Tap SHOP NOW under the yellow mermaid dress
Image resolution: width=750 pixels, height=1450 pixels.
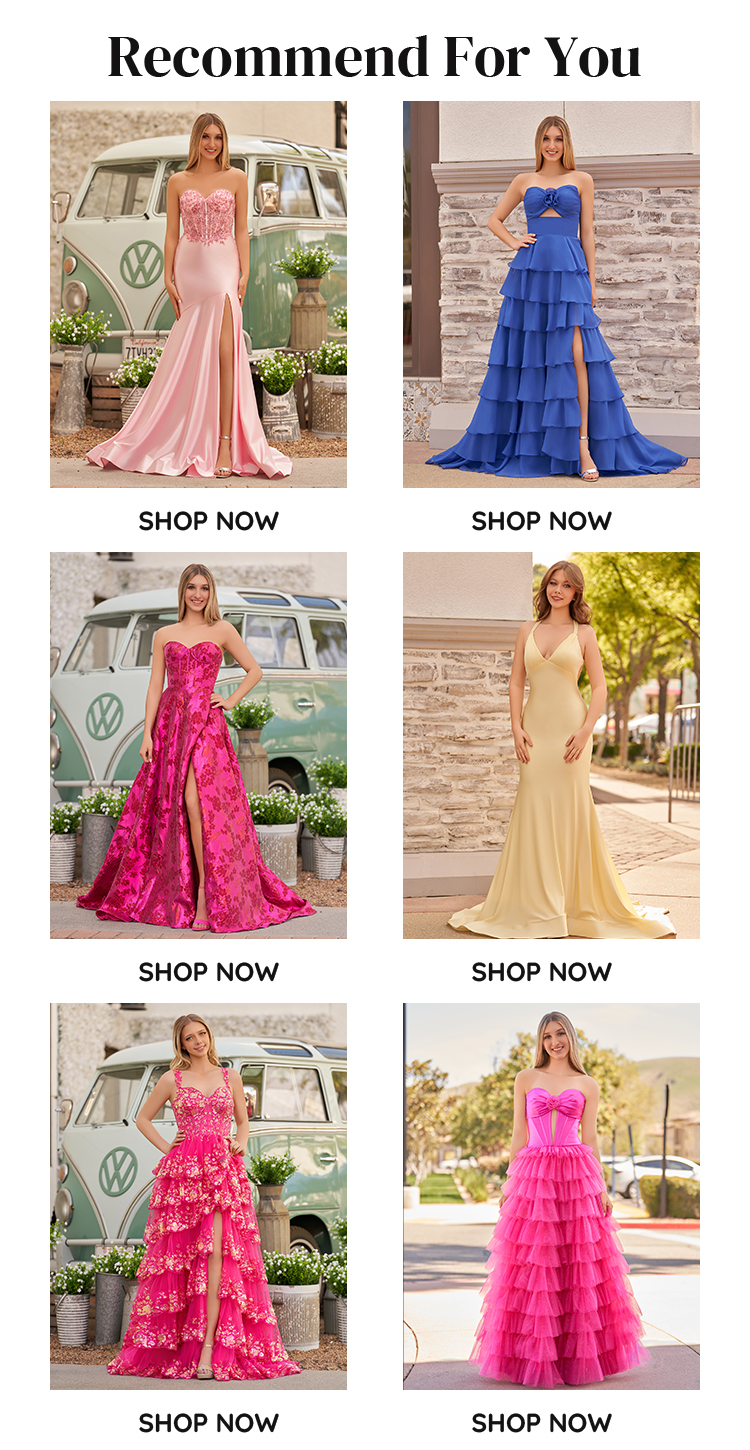pos(541,972)
